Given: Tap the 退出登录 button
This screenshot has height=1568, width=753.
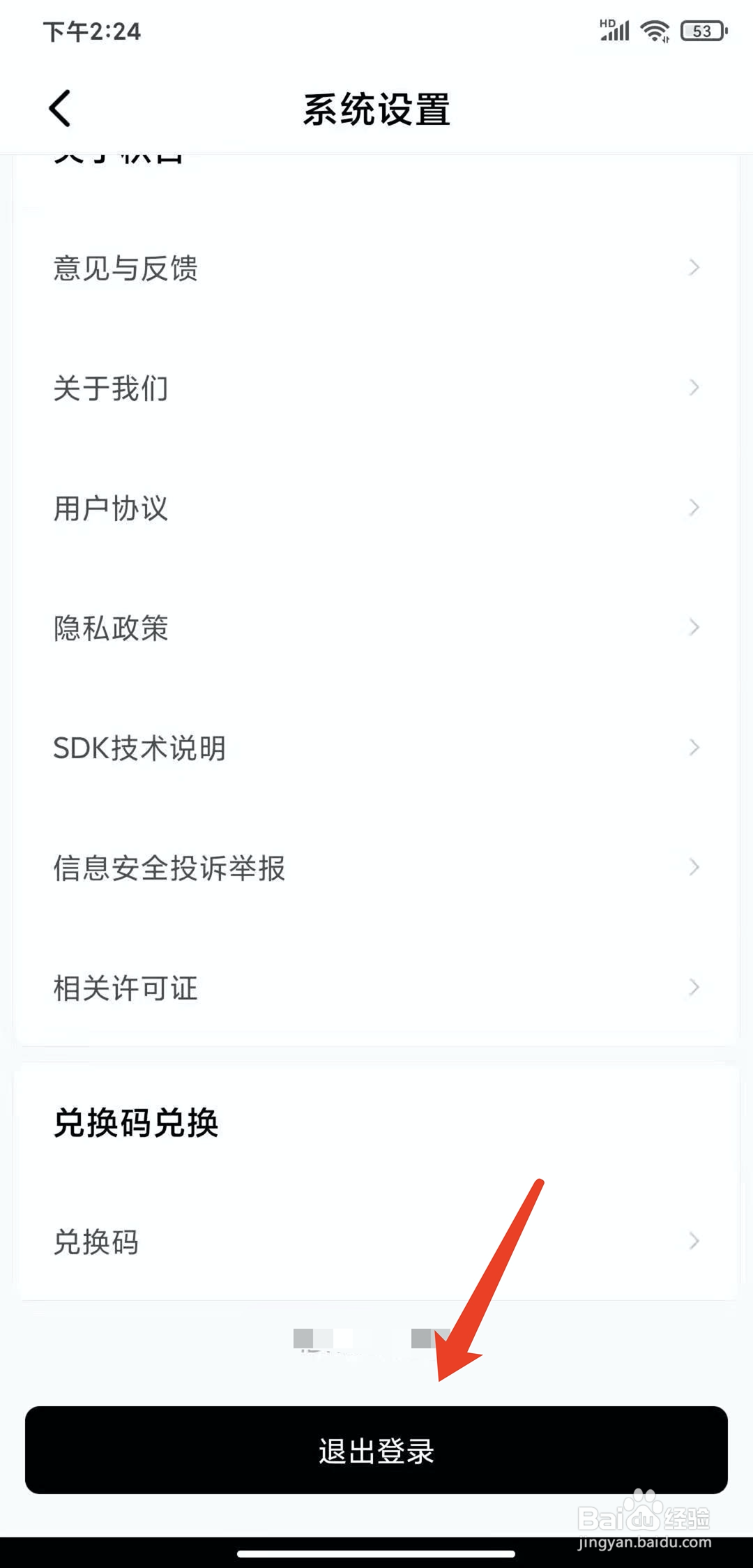Looking at the screenshot, I should coord(376,1452).
